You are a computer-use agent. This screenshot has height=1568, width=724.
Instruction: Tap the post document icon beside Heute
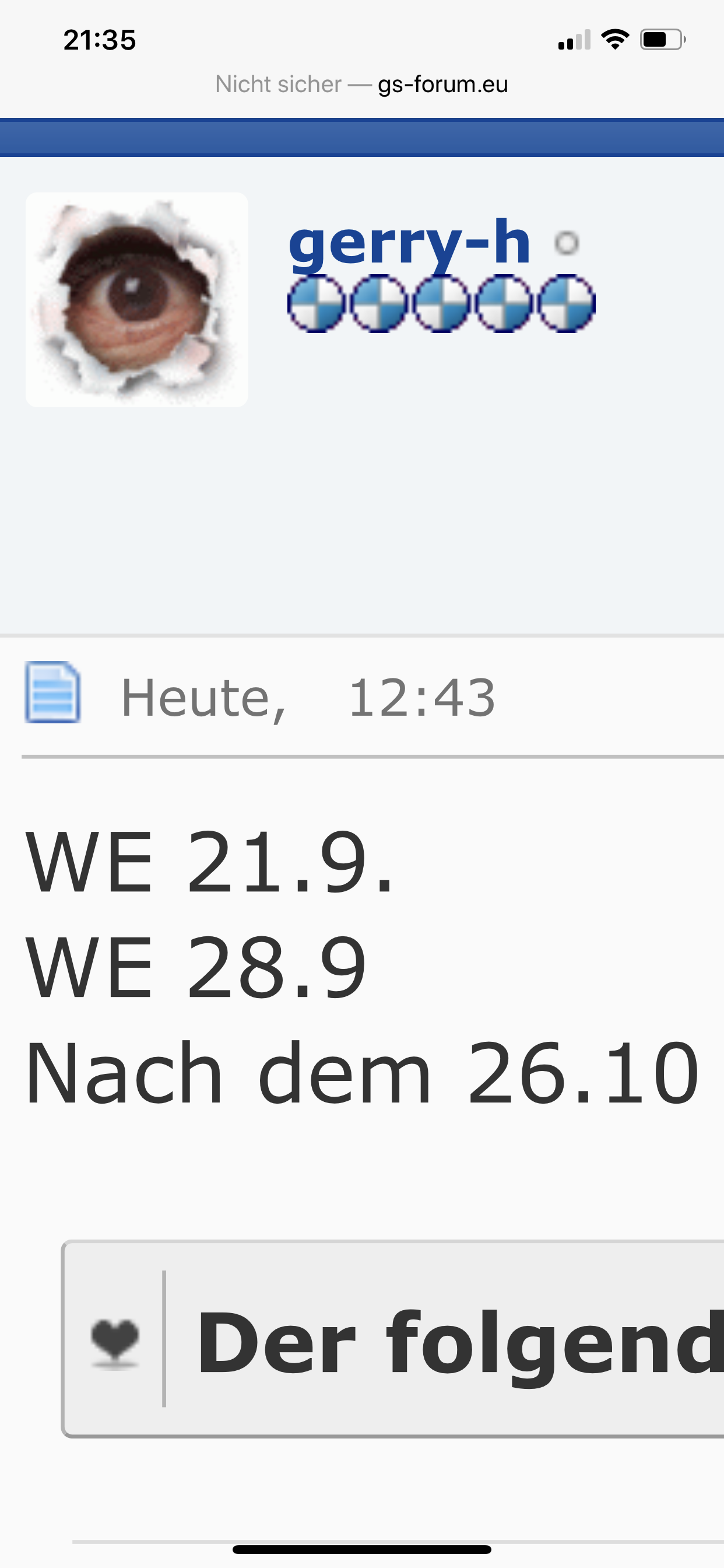[52, 692]
